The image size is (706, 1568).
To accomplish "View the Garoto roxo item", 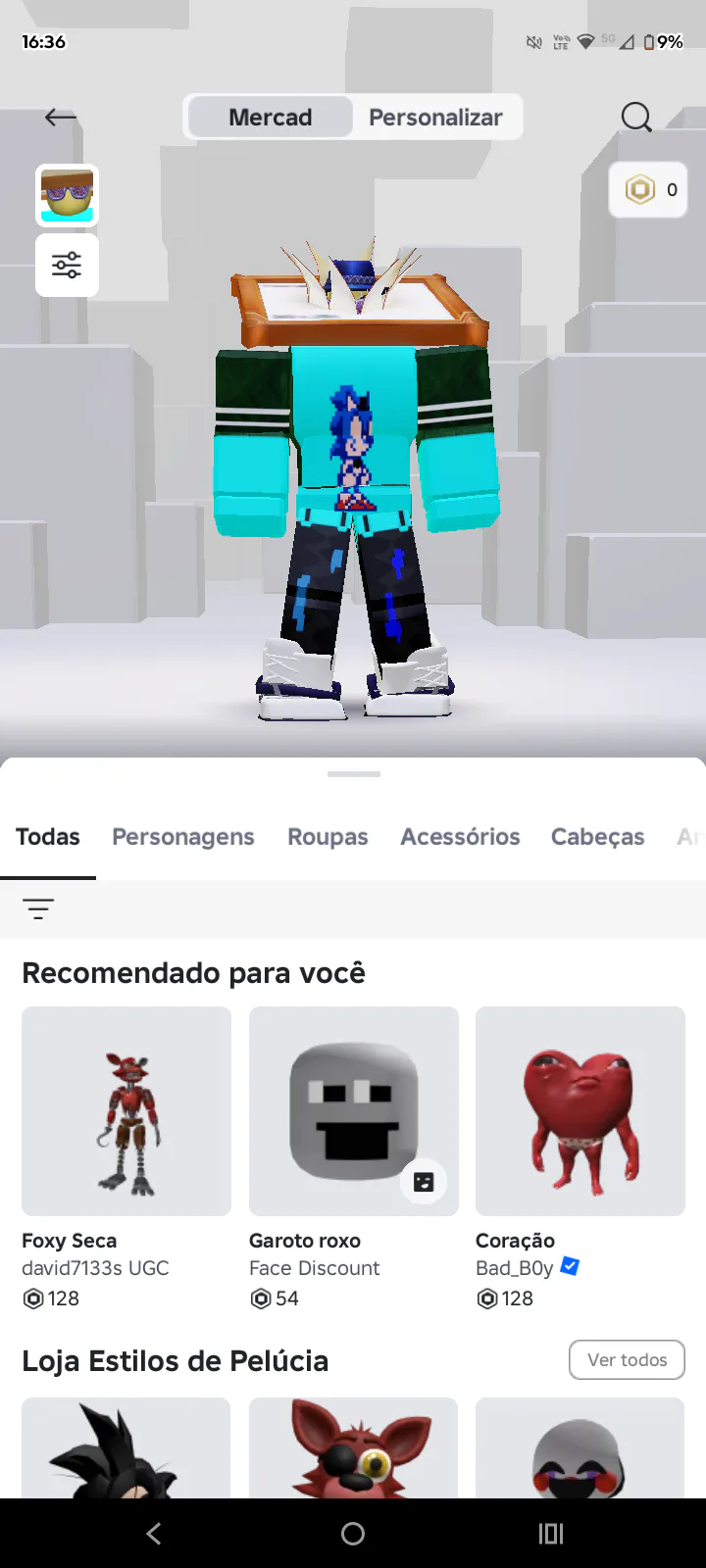I will pos(354,1111).
